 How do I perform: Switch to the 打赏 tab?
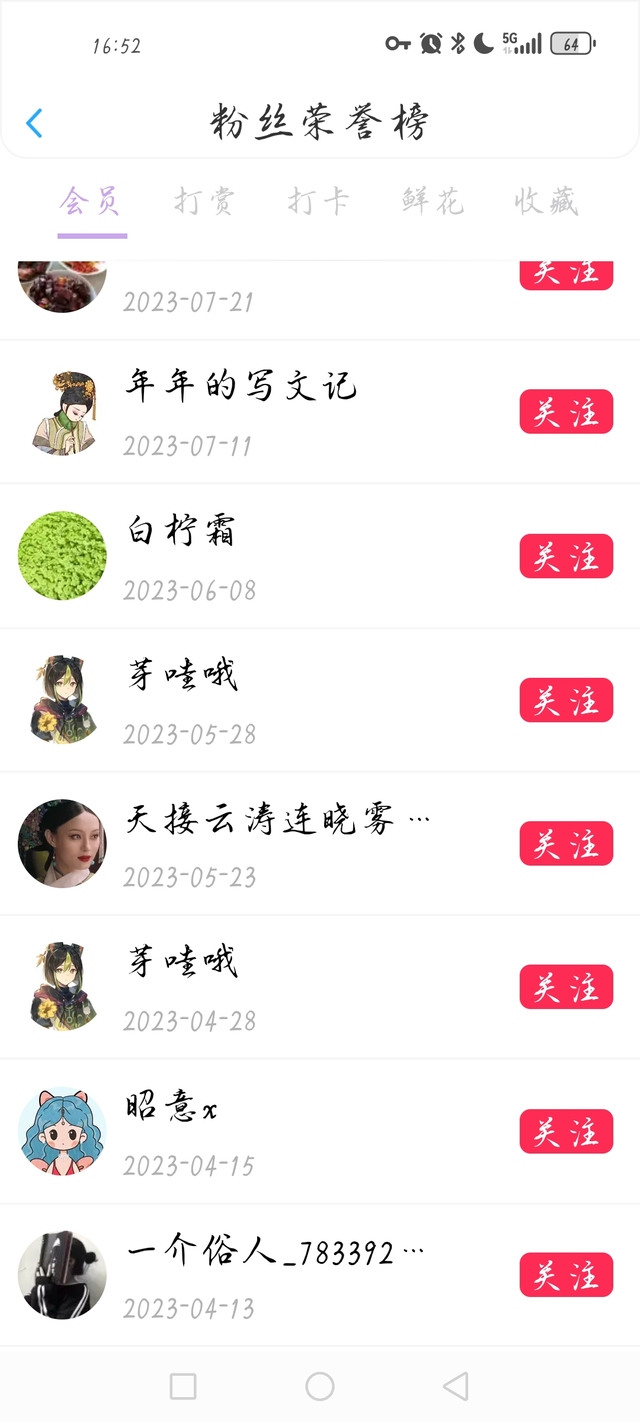(x=204, y=201)
